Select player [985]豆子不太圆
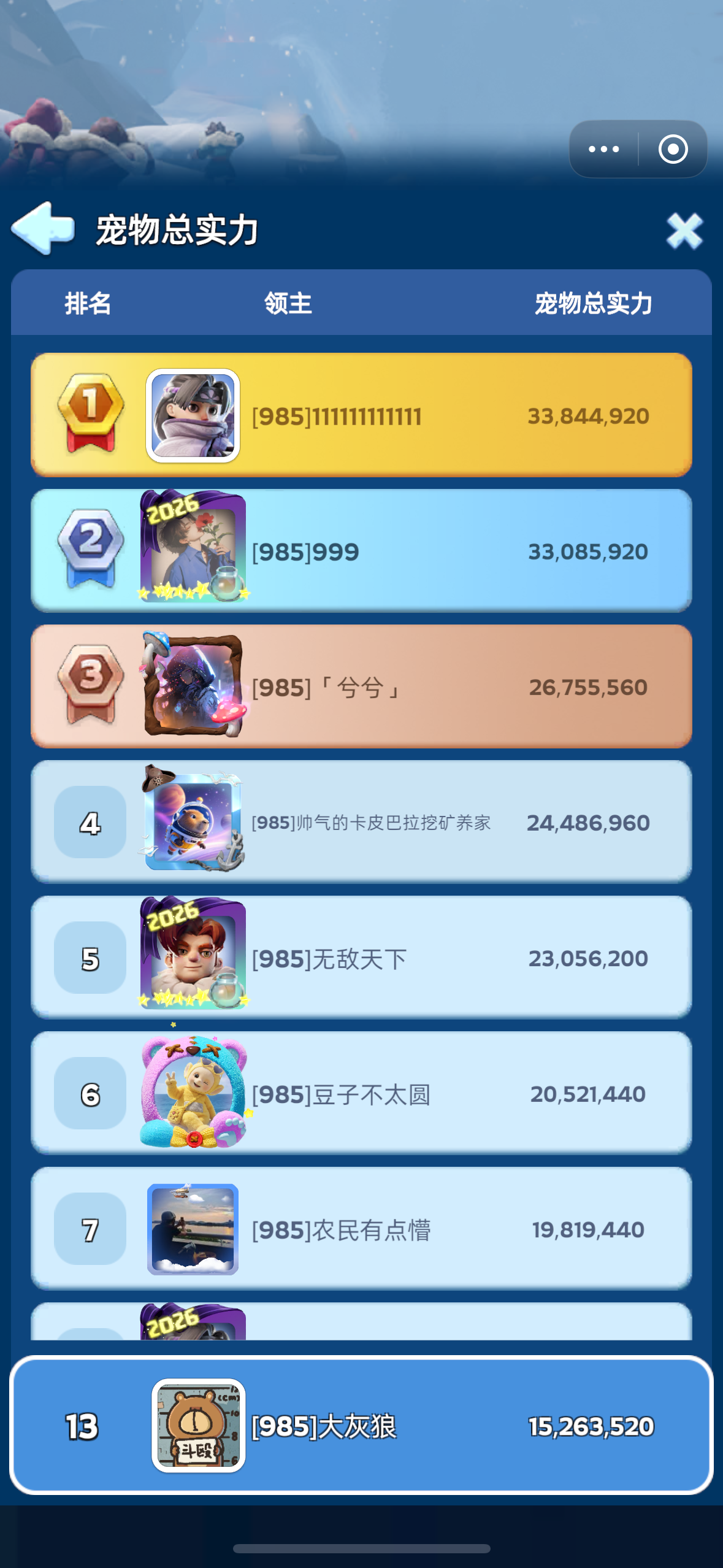 (361, 1093)
